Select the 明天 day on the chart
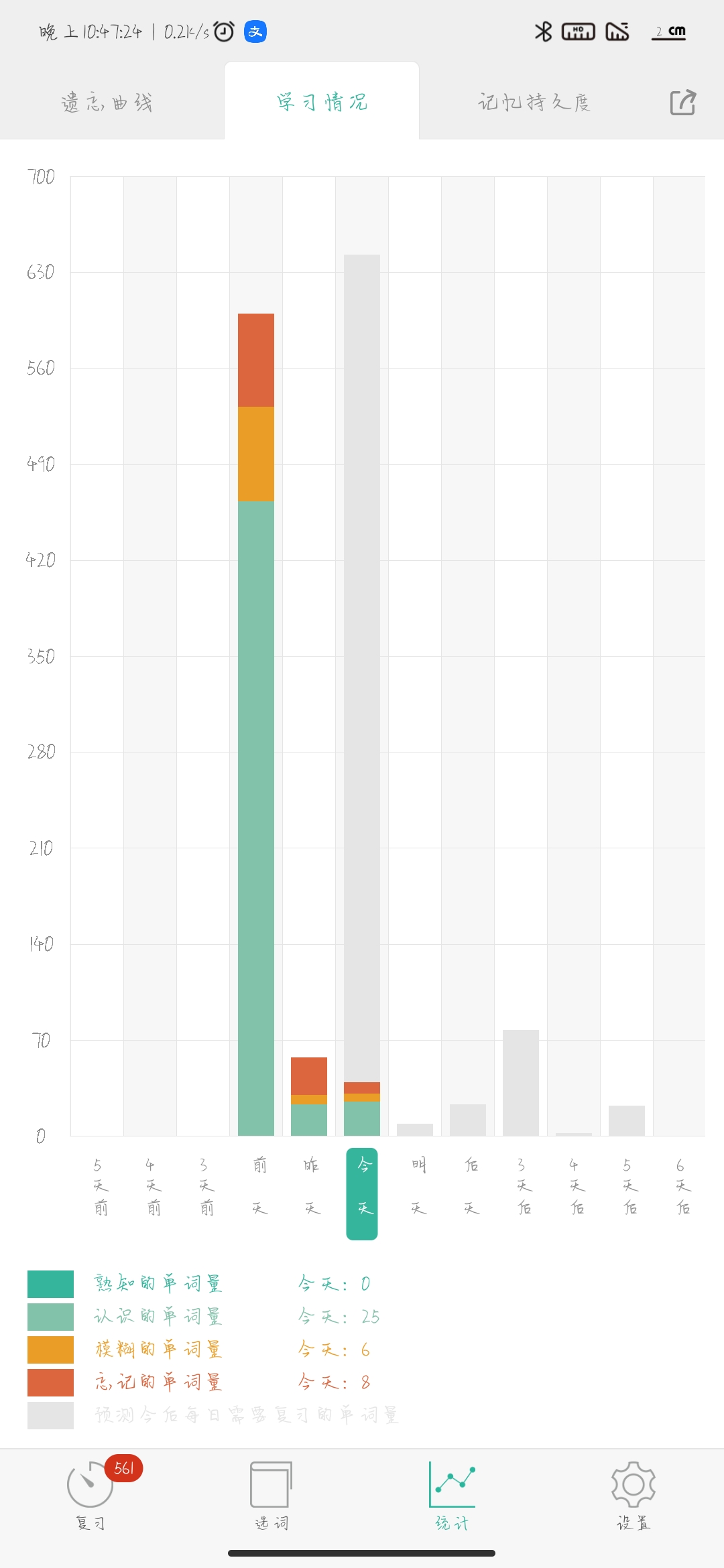The height and width of the screenshot is (1568, 724). click(x=418, y=1187)
